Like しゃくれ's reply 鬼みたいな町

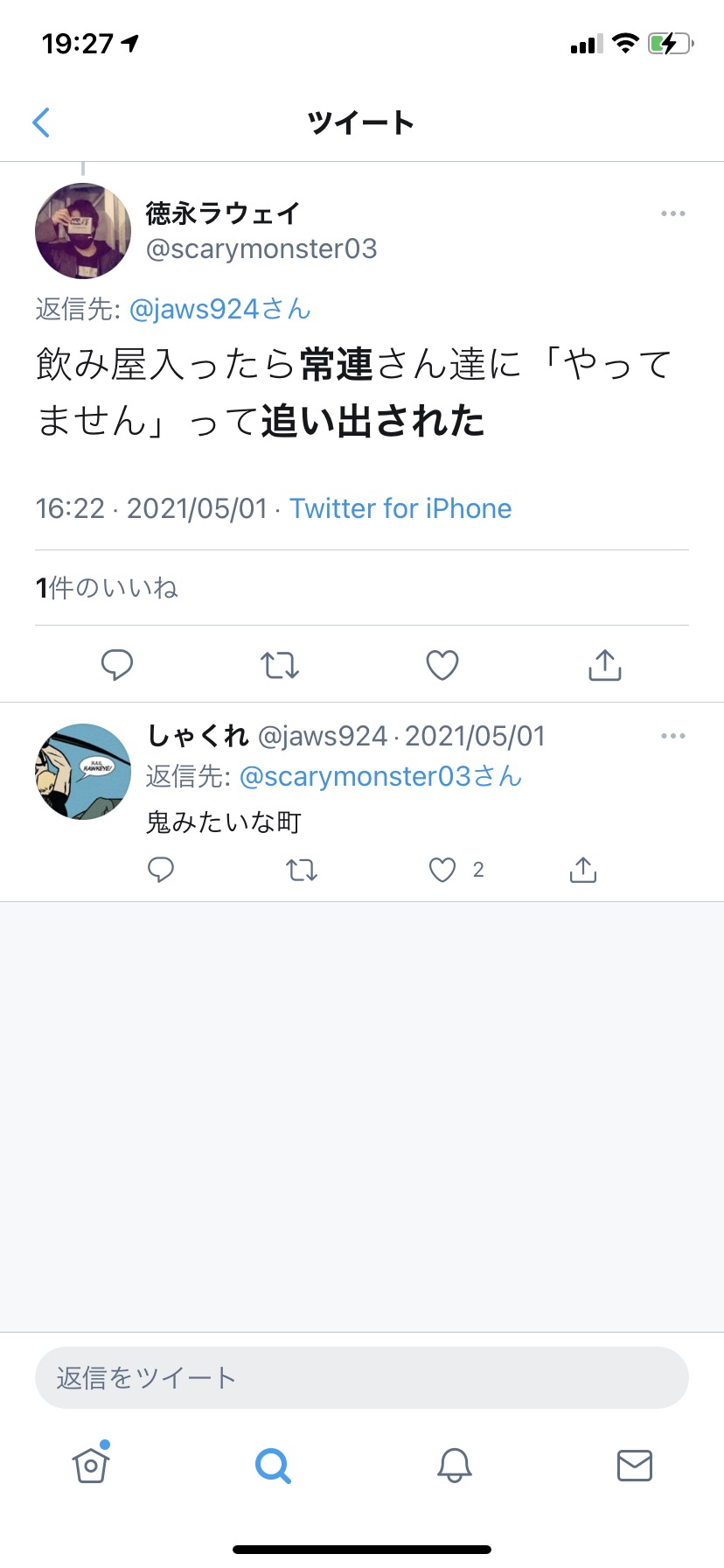tap(442, 870)
